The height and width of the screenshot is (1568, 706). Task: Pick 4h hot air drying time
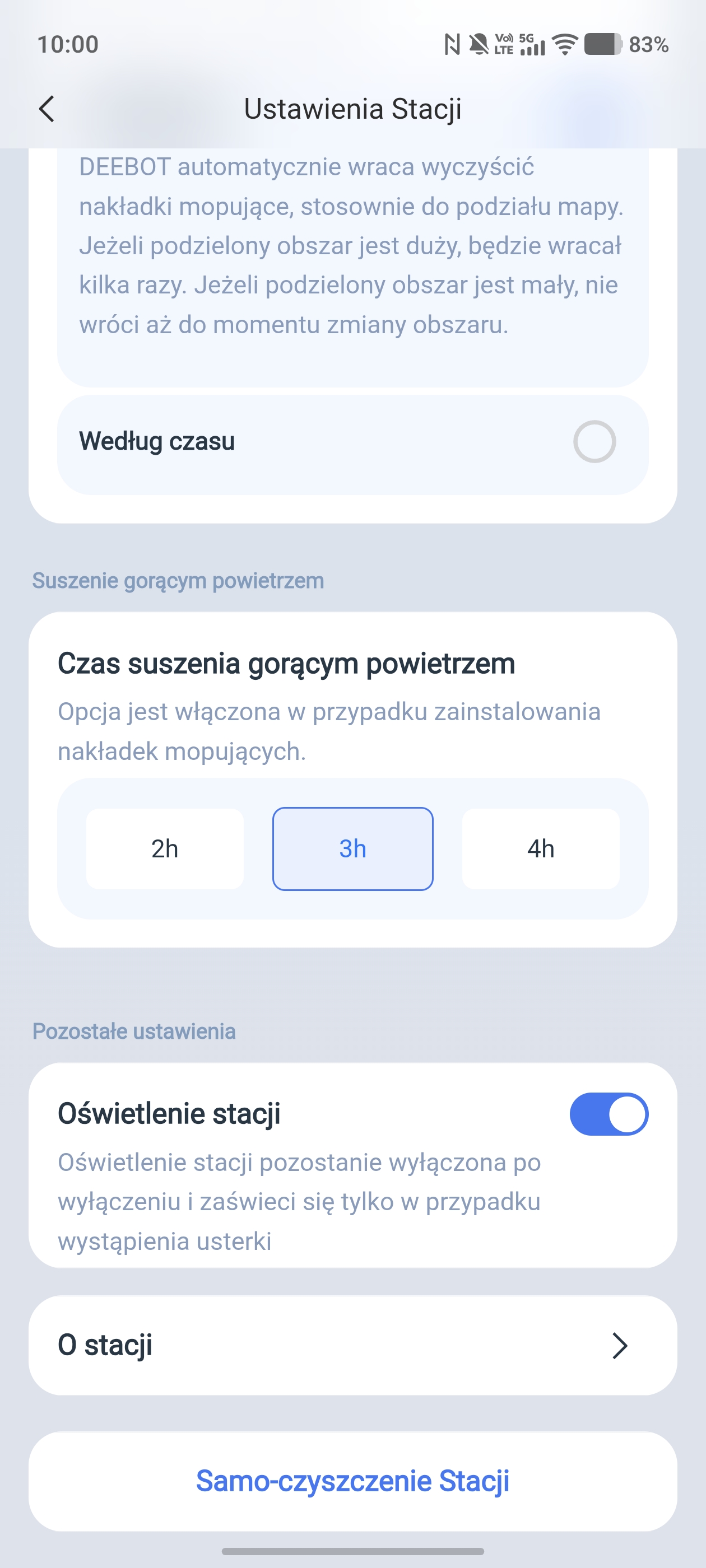click(540, 848)
